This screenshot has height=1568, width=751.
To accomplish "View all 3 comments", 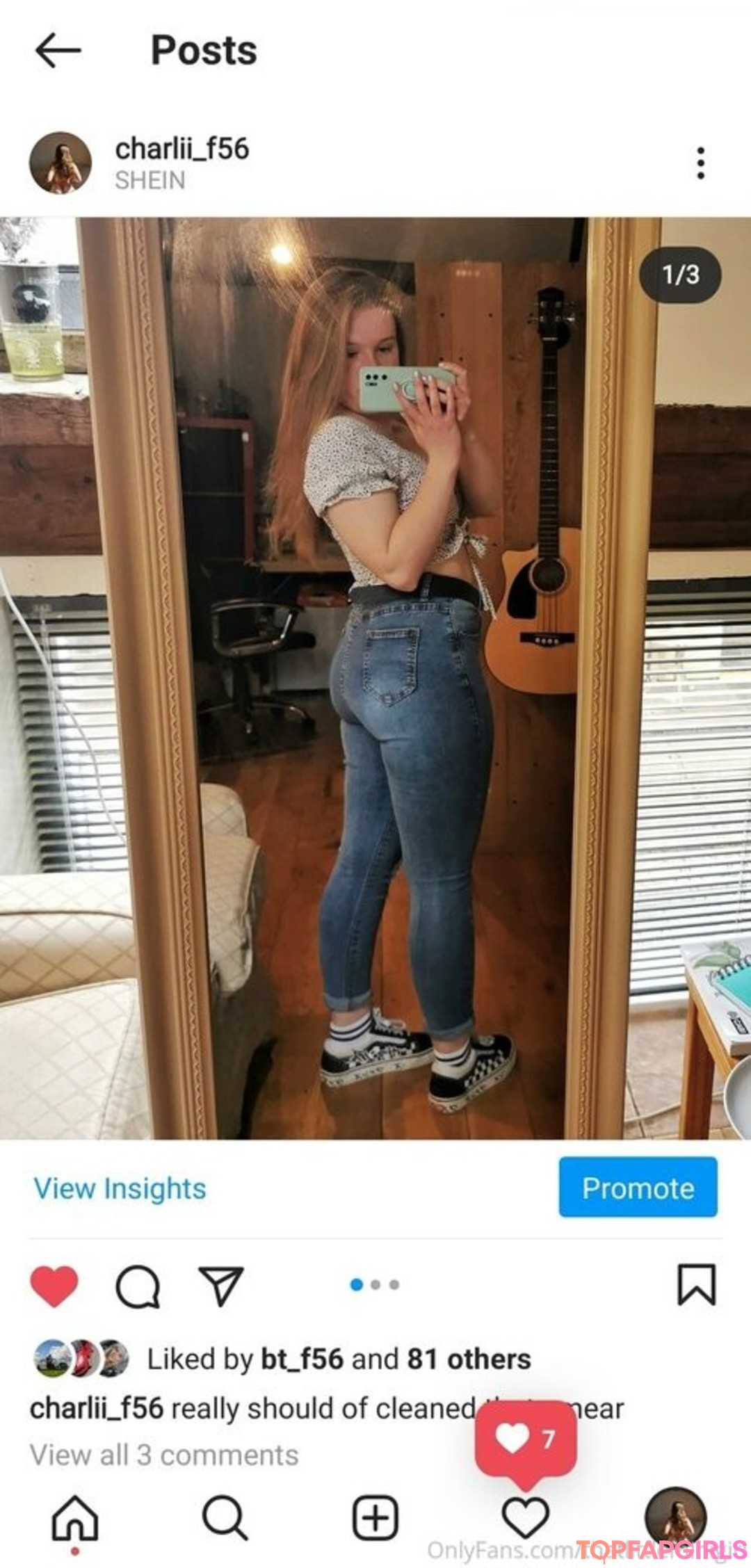I will point(164,1455).
